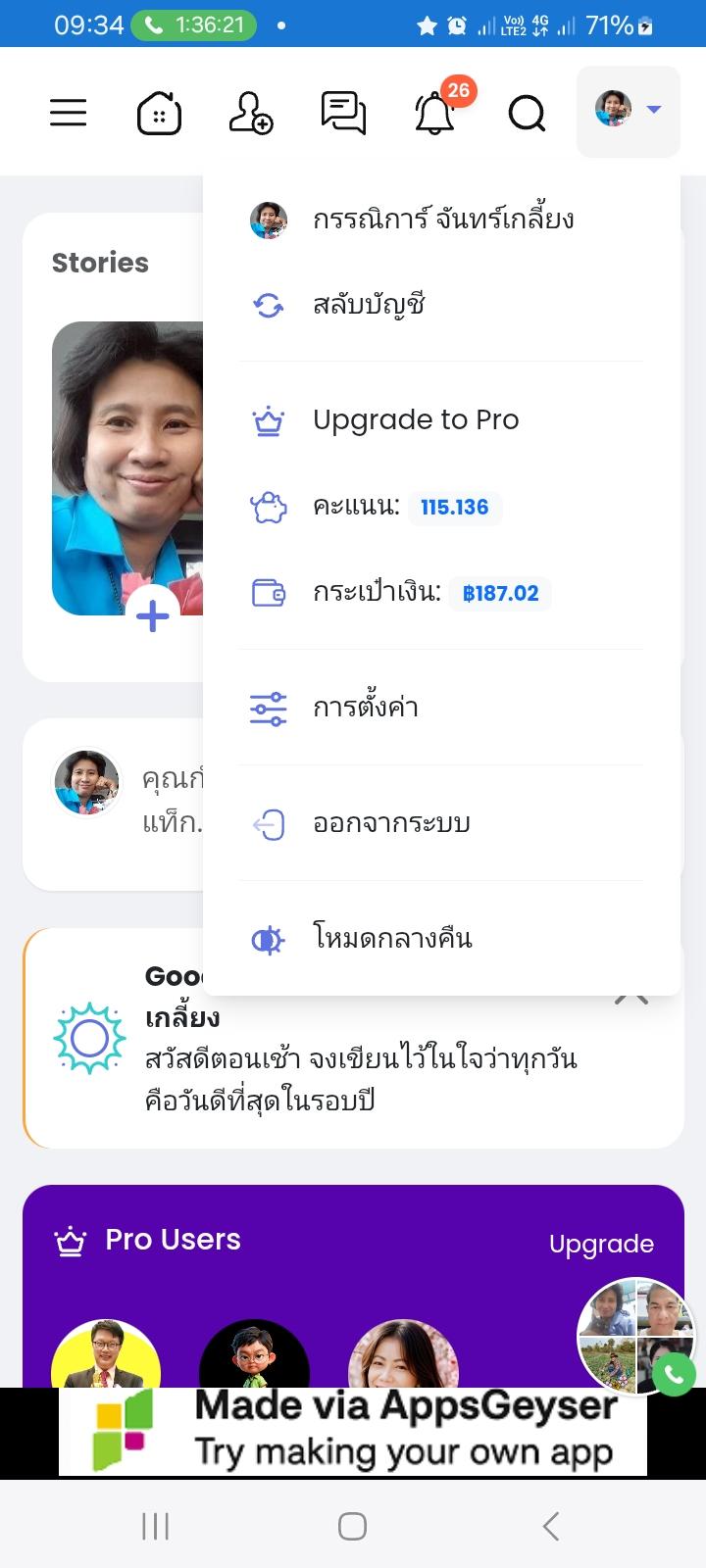Go to the home feed icon
This screenshot has width=706, height=1568.
coord(159,113)
